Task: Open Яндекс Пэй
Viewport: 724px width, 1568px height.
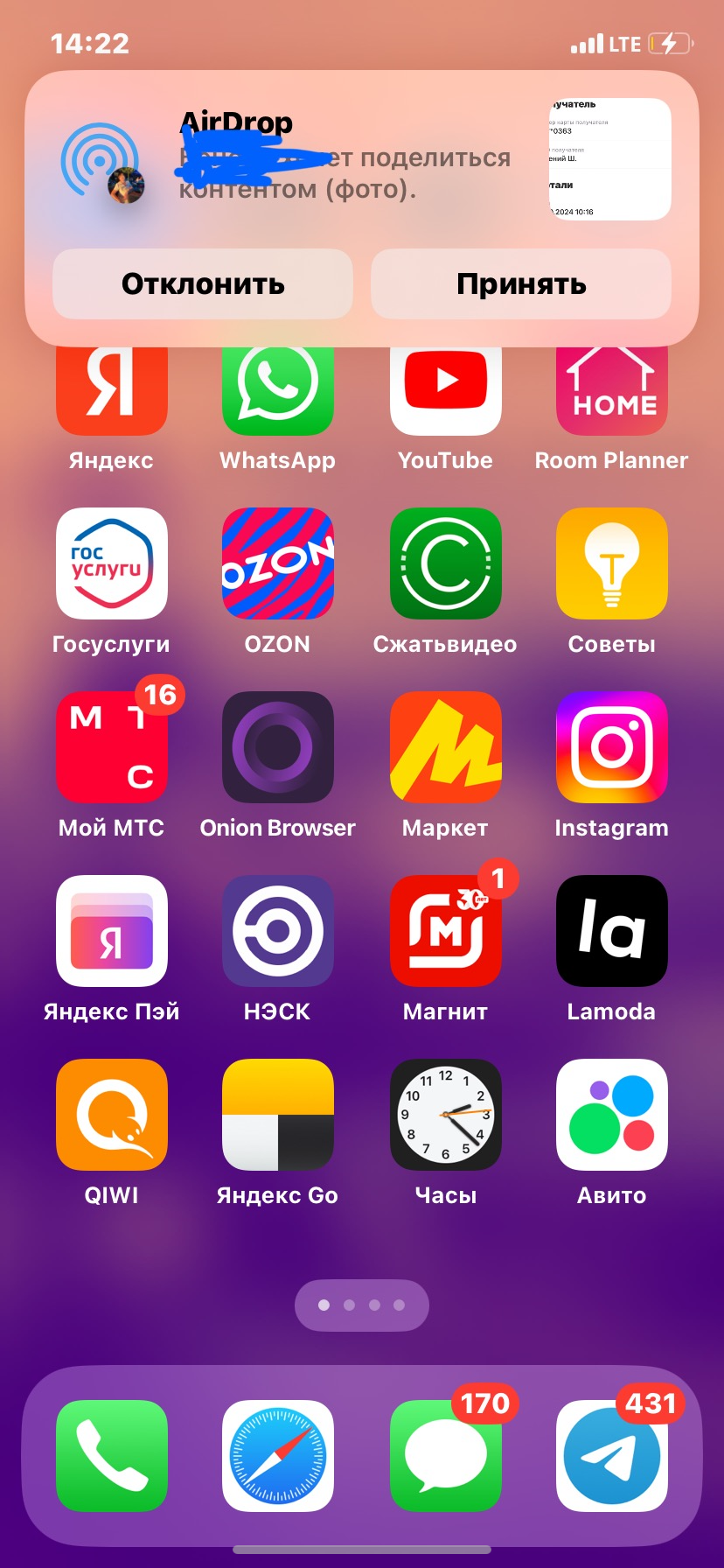Action: click(112, 931)
